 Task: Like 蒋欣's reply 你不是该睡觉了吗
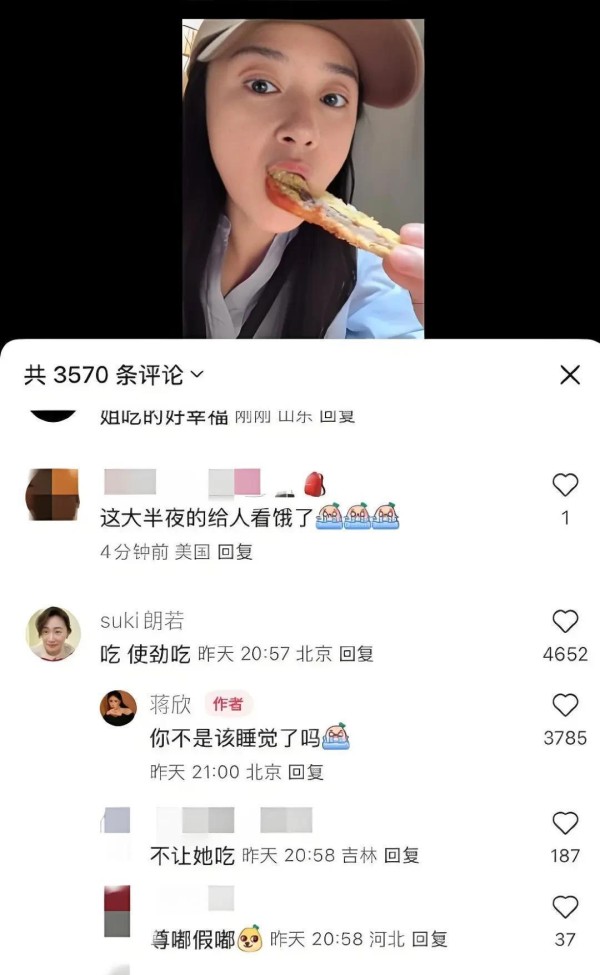click(x=565, y=706)
